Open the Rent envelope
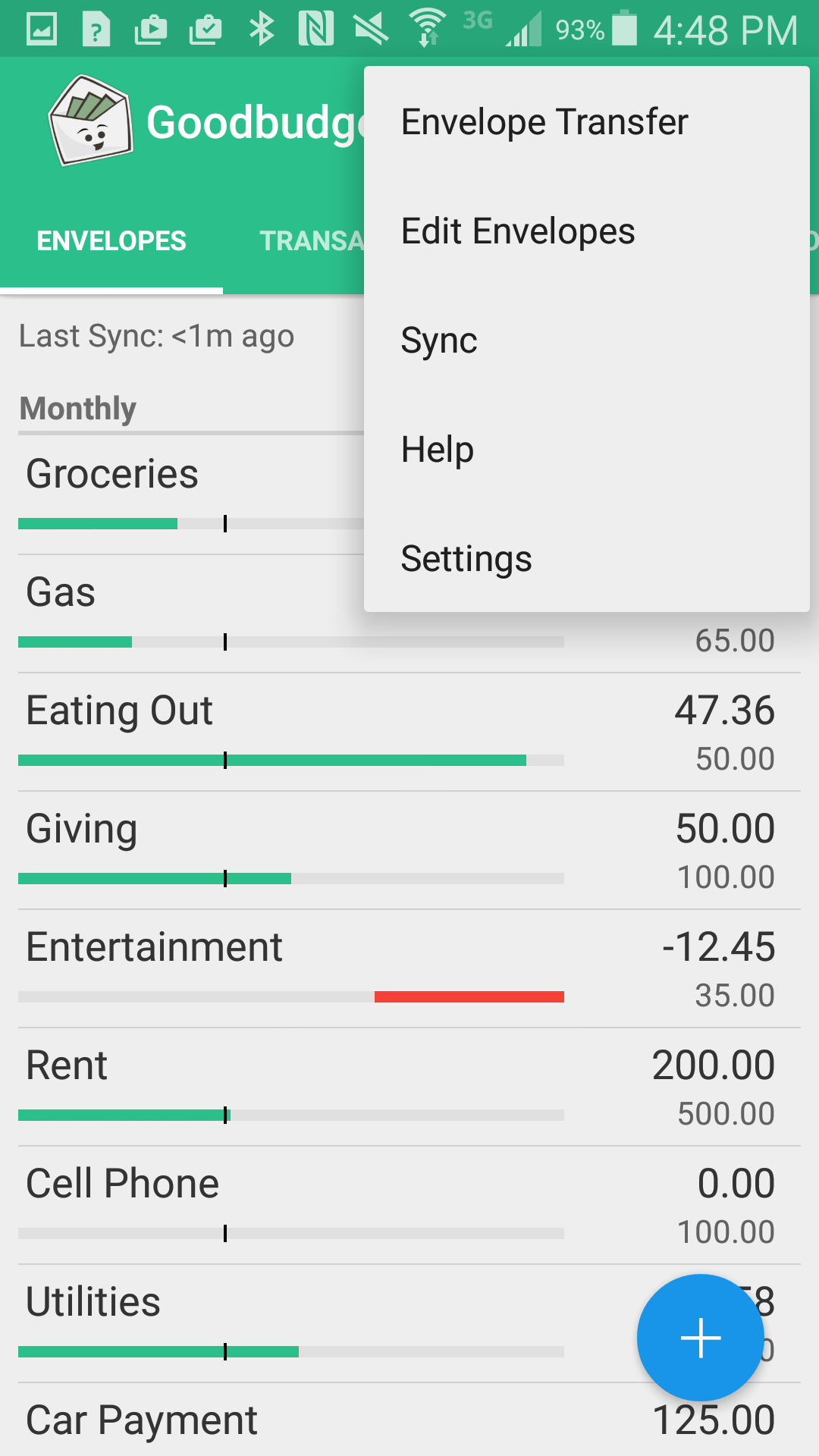This screenshot has width=819, height=1456. pos(409,1087)
